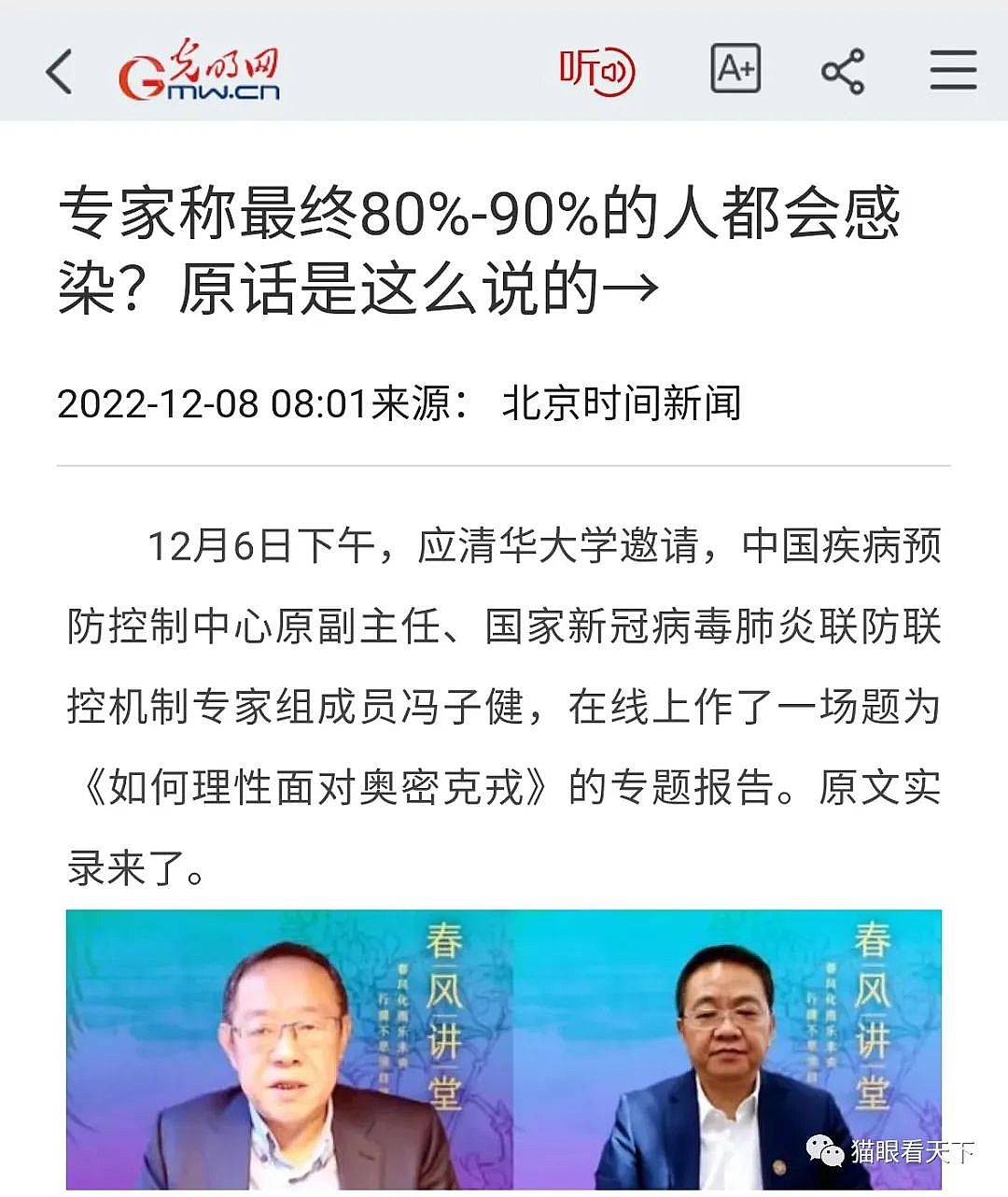Open the hamburger menu
Screen dimensions: 1008x1197
click(953, 71)
